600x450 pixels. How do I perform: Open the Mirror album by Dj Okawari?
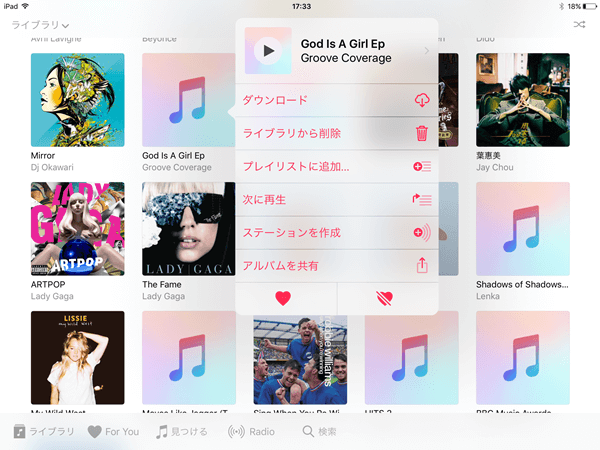pos(77,100)
